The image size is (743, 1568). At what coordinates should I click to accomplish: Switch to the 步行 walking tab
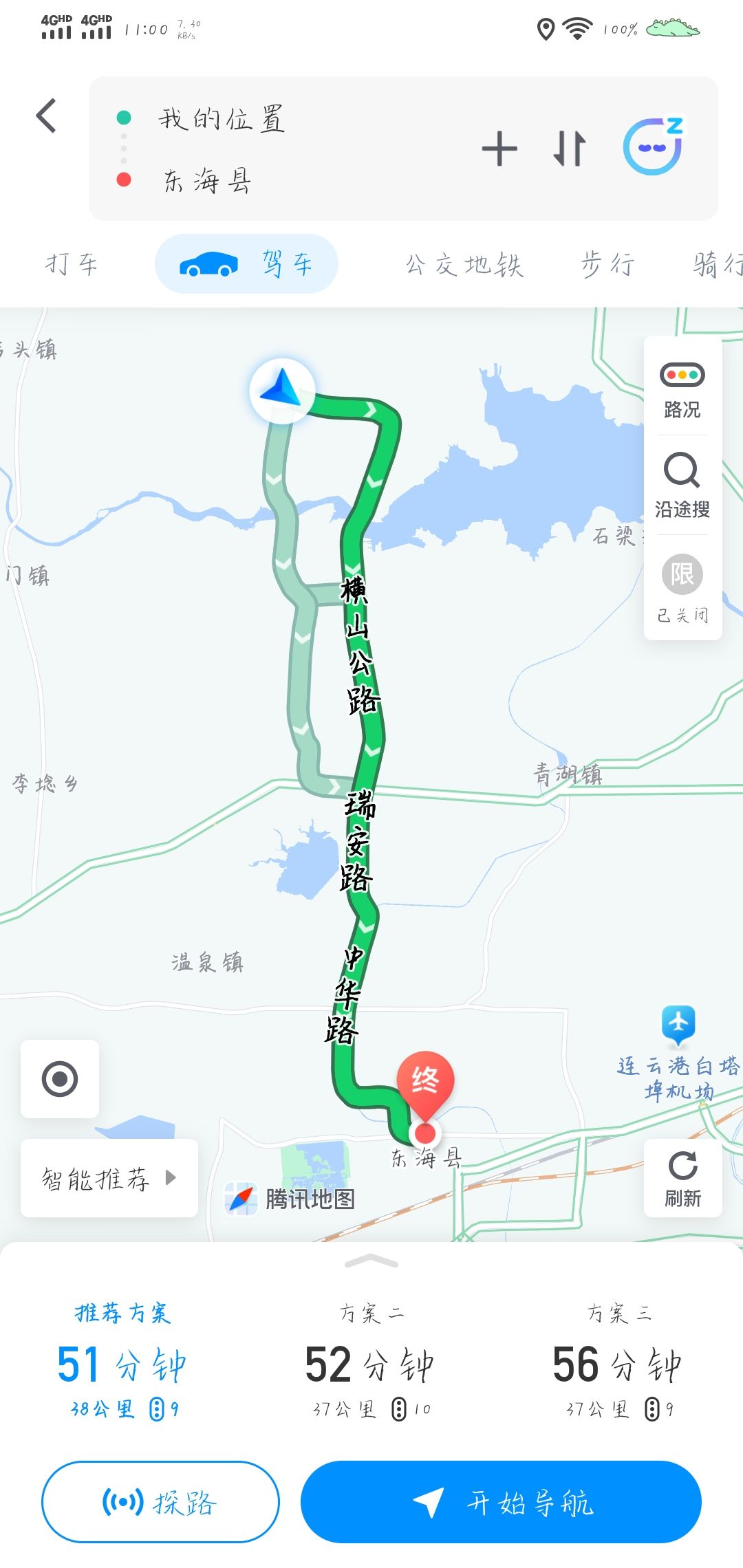[x=607, y=265]
